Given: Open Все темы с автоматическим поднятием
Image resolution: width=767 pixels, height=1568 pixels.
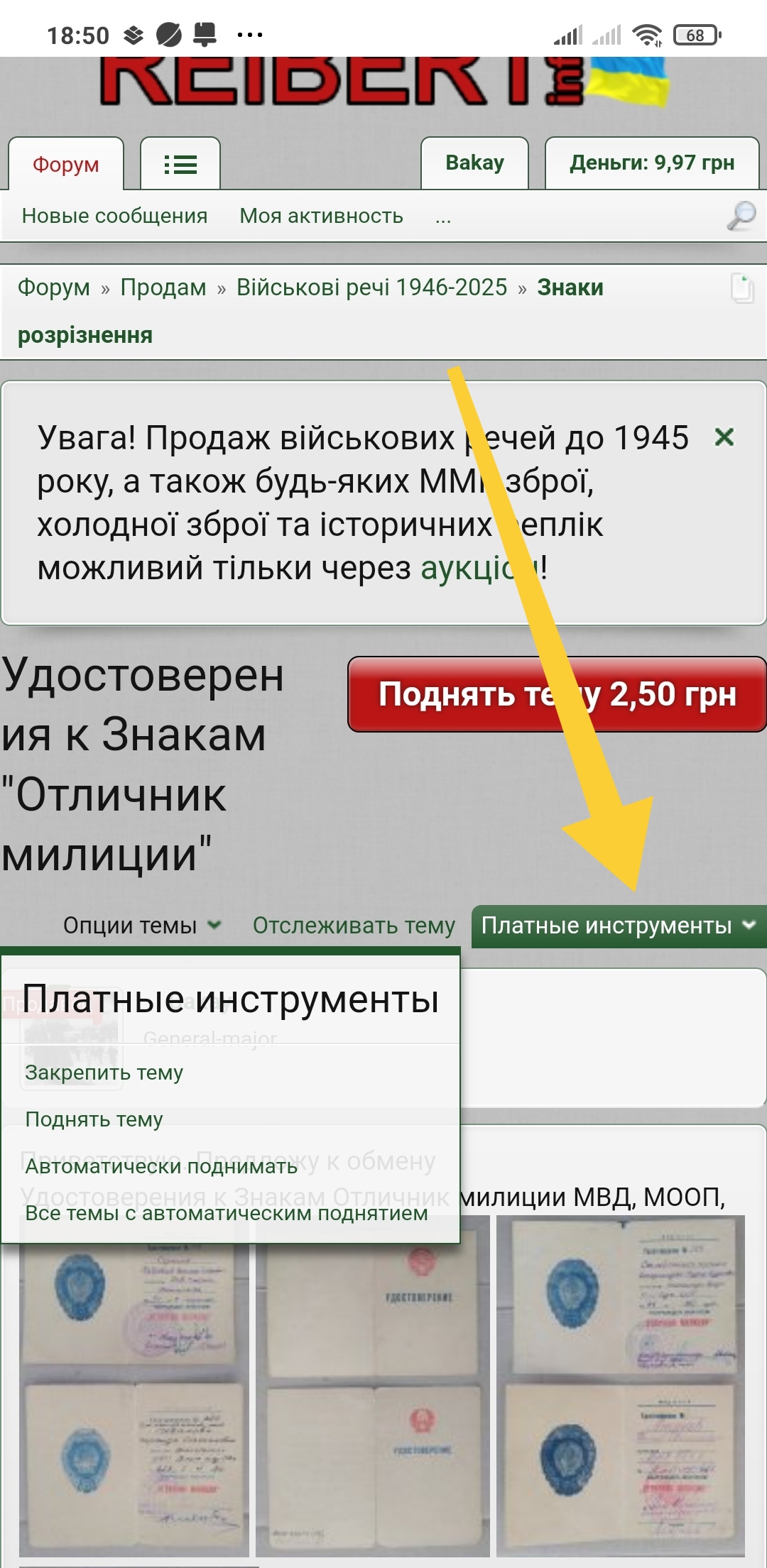Looking at the screenshot, I should coord(226,1213).
